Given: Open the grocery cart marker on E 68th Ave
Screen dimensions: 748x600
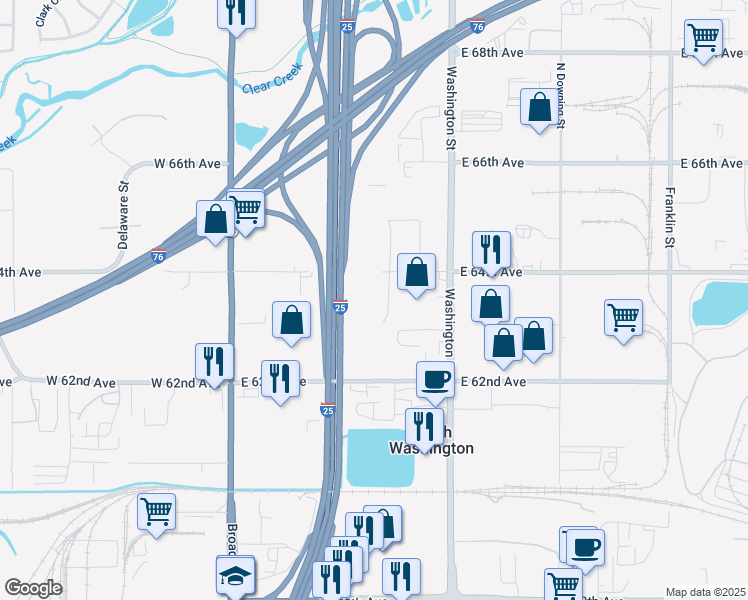Looking at the screenshot, I should click(703, 39).
